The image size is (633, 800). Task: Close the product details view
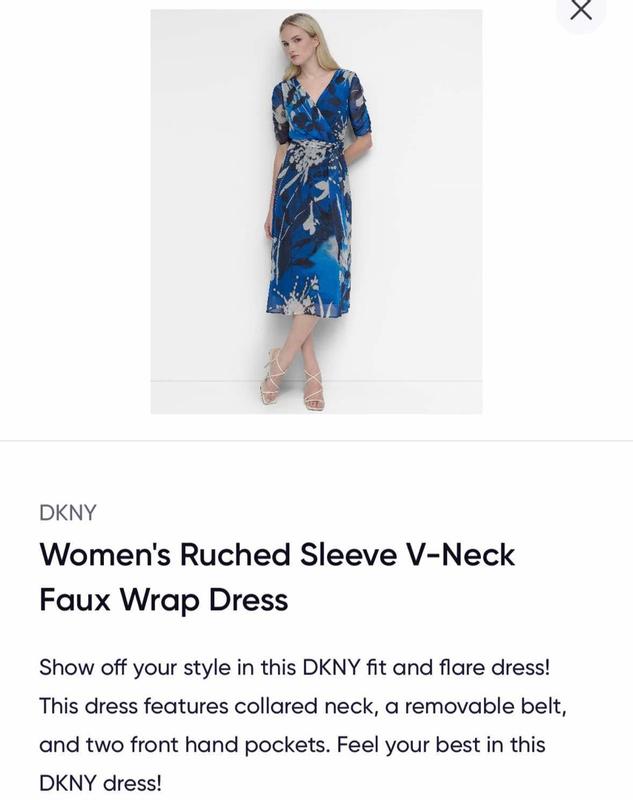coord(581,11)
